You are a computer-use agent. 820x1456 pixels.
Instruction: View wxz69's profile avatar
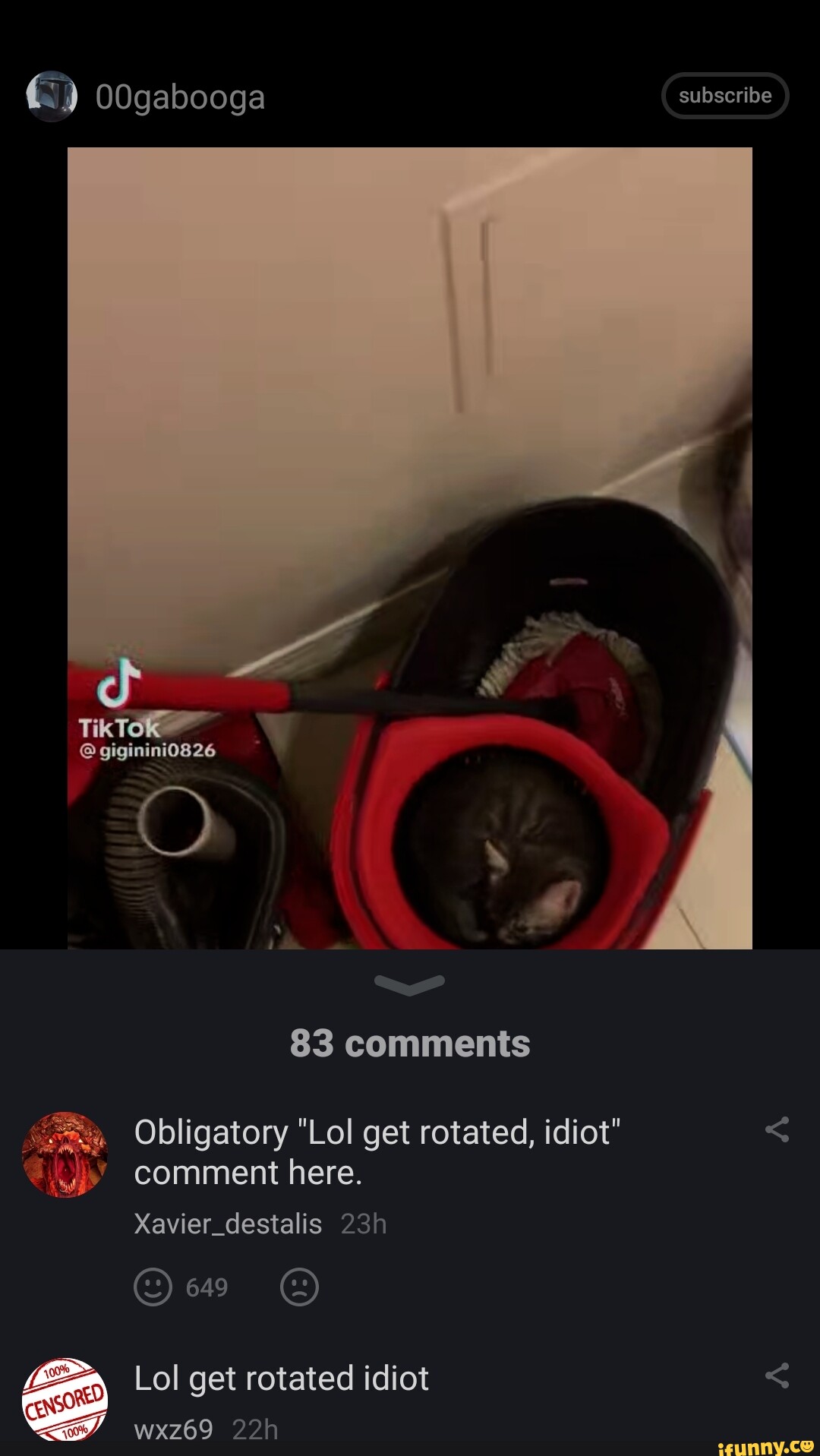coord(65,1399)
